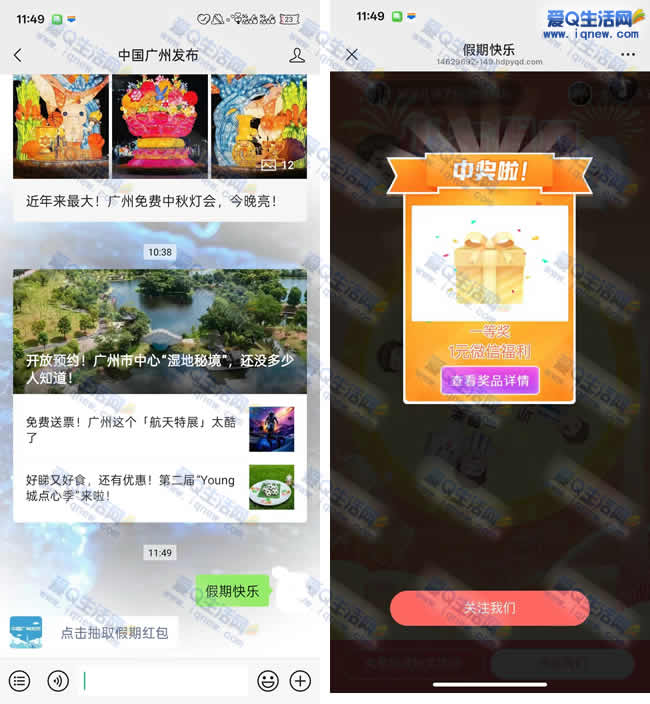
Task: Open the overflow menu on 假期快乐
Action: pyautogui.click(x=628, y=55)
